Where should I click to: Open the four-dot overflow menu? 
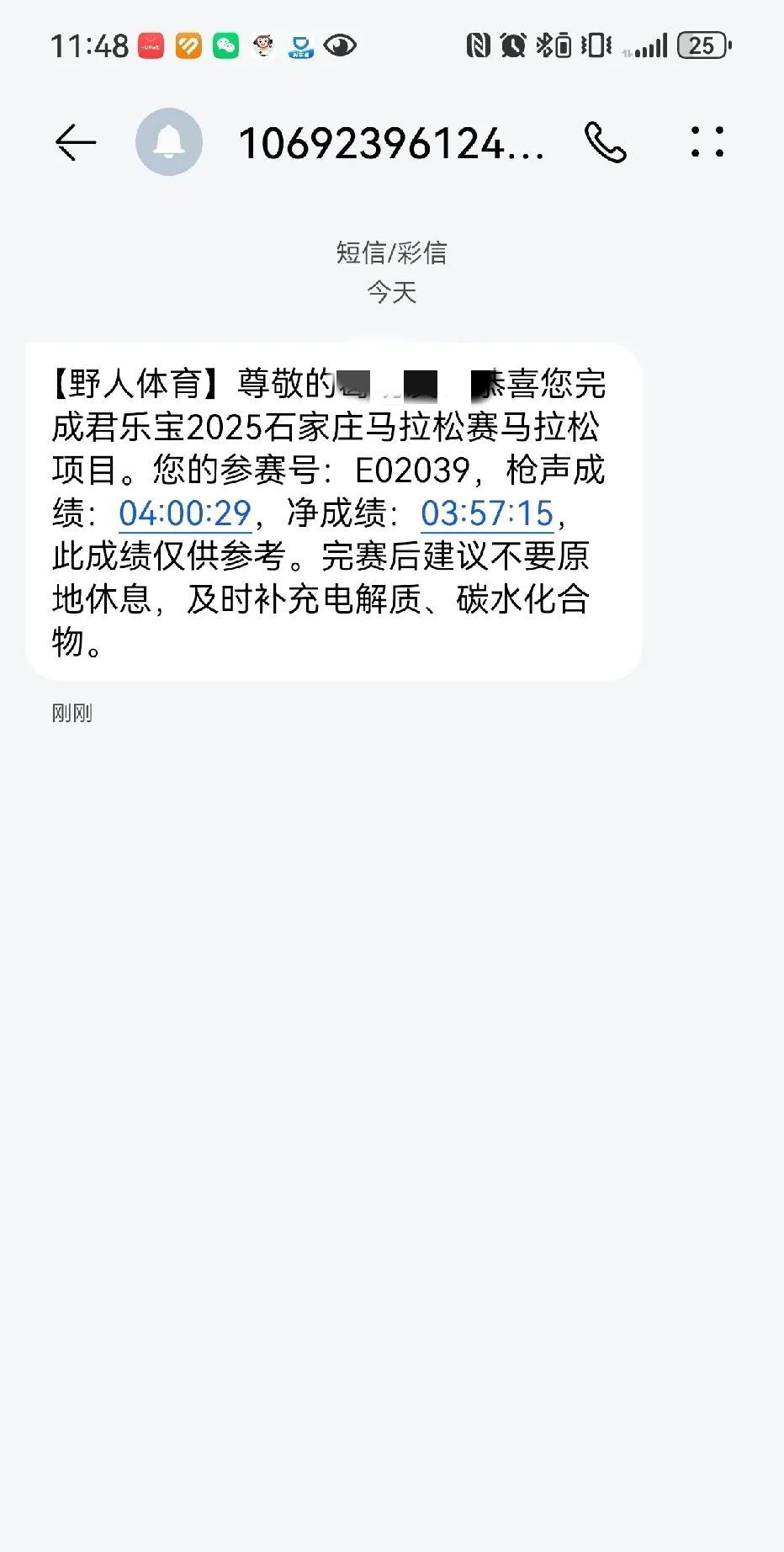click(707, 142)
